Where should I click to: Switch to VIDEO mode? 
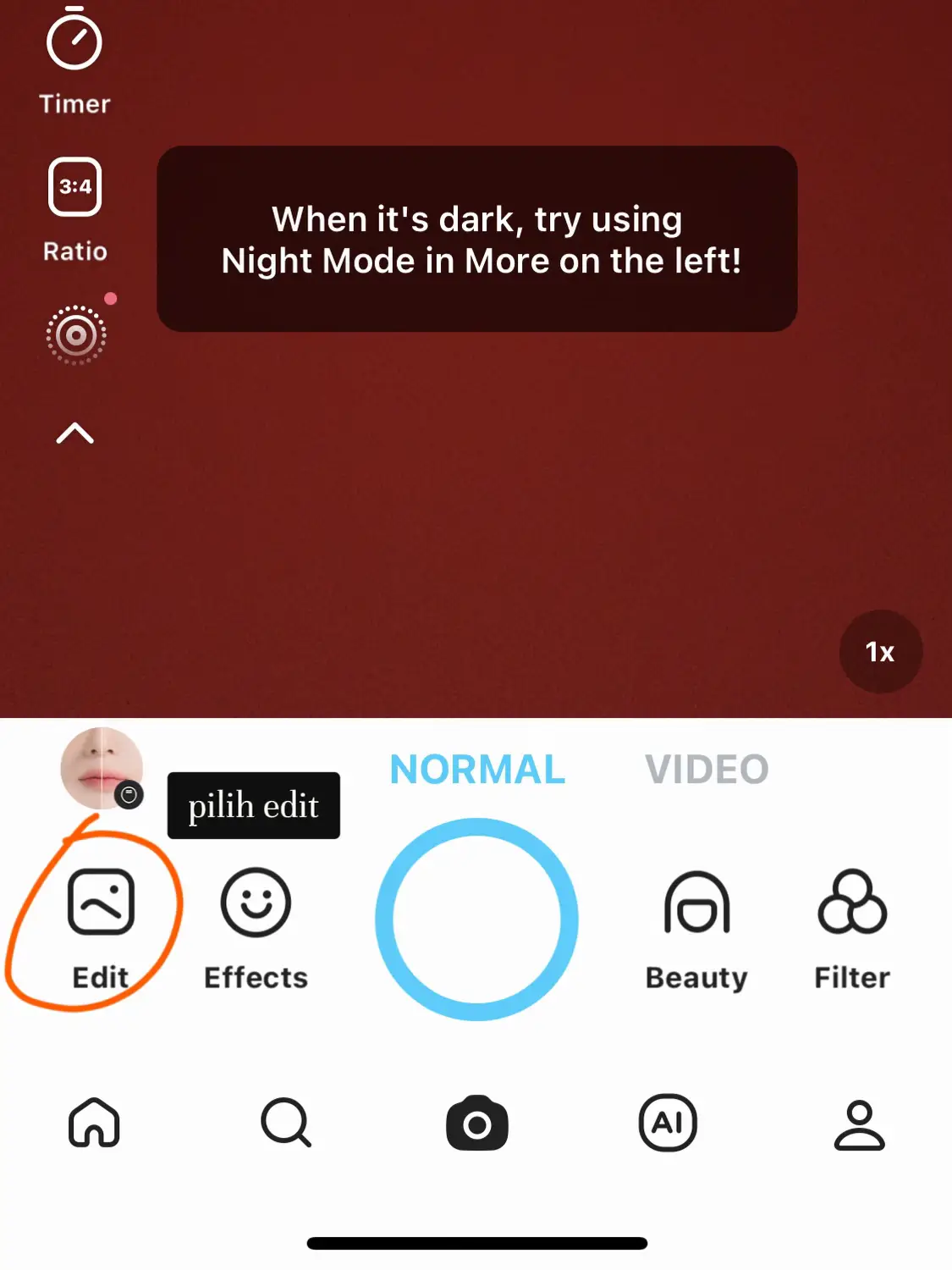click(x=707, y=770)
